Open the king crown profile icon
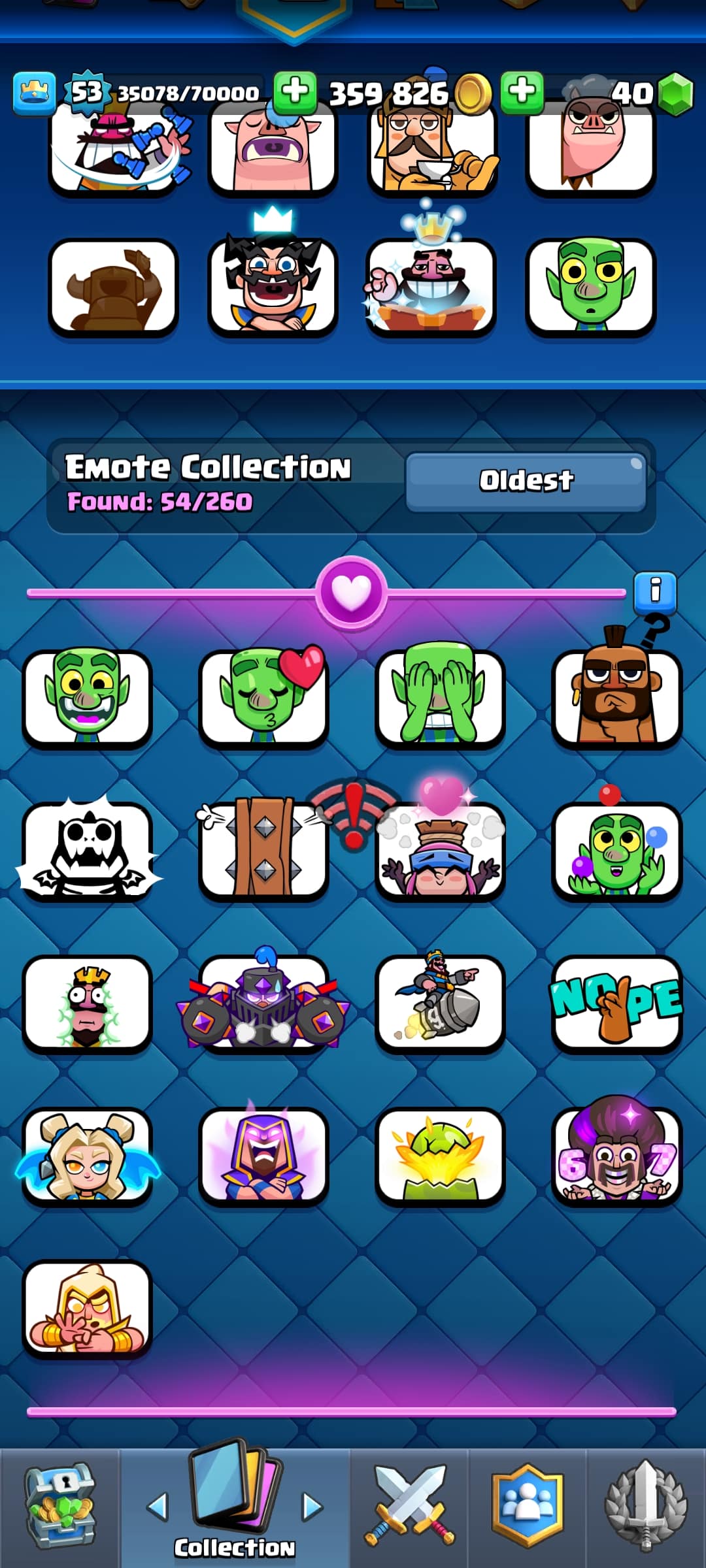The height and width of the screenshot is (1568, 706). [x=34, y=93]
